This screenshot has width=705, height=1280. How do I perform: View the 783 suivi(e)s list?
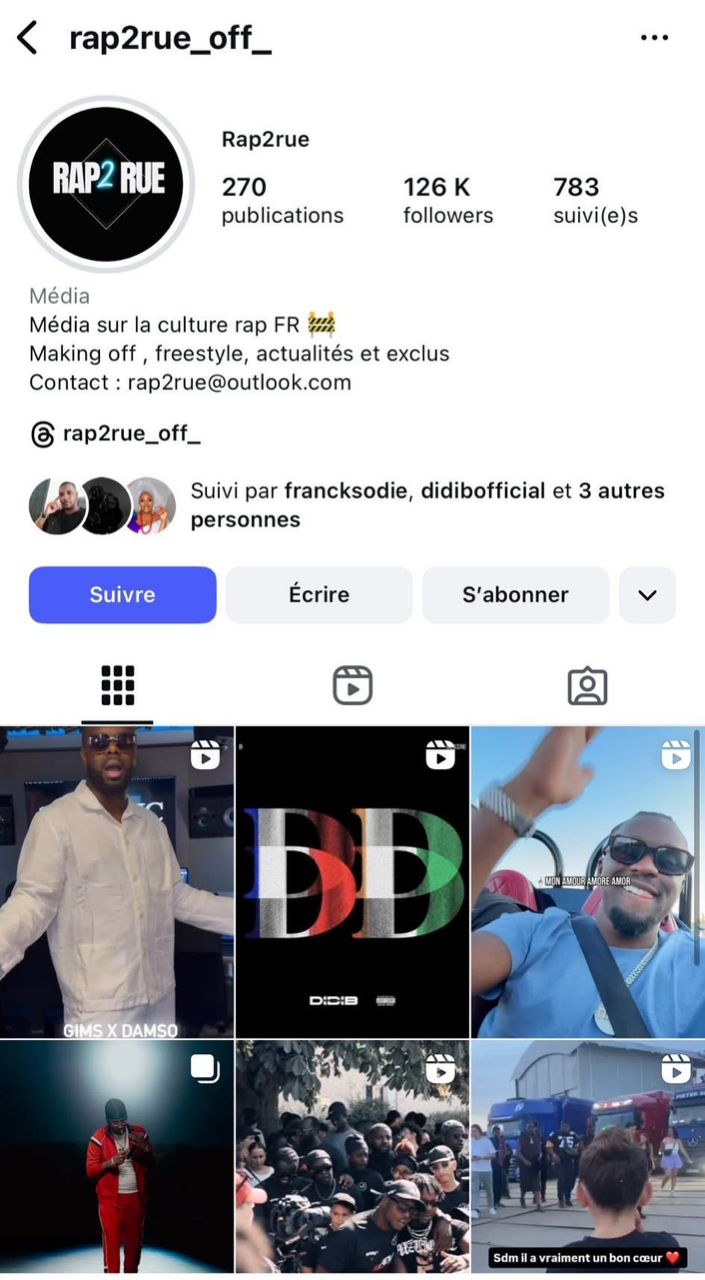[x=595, y=200]
